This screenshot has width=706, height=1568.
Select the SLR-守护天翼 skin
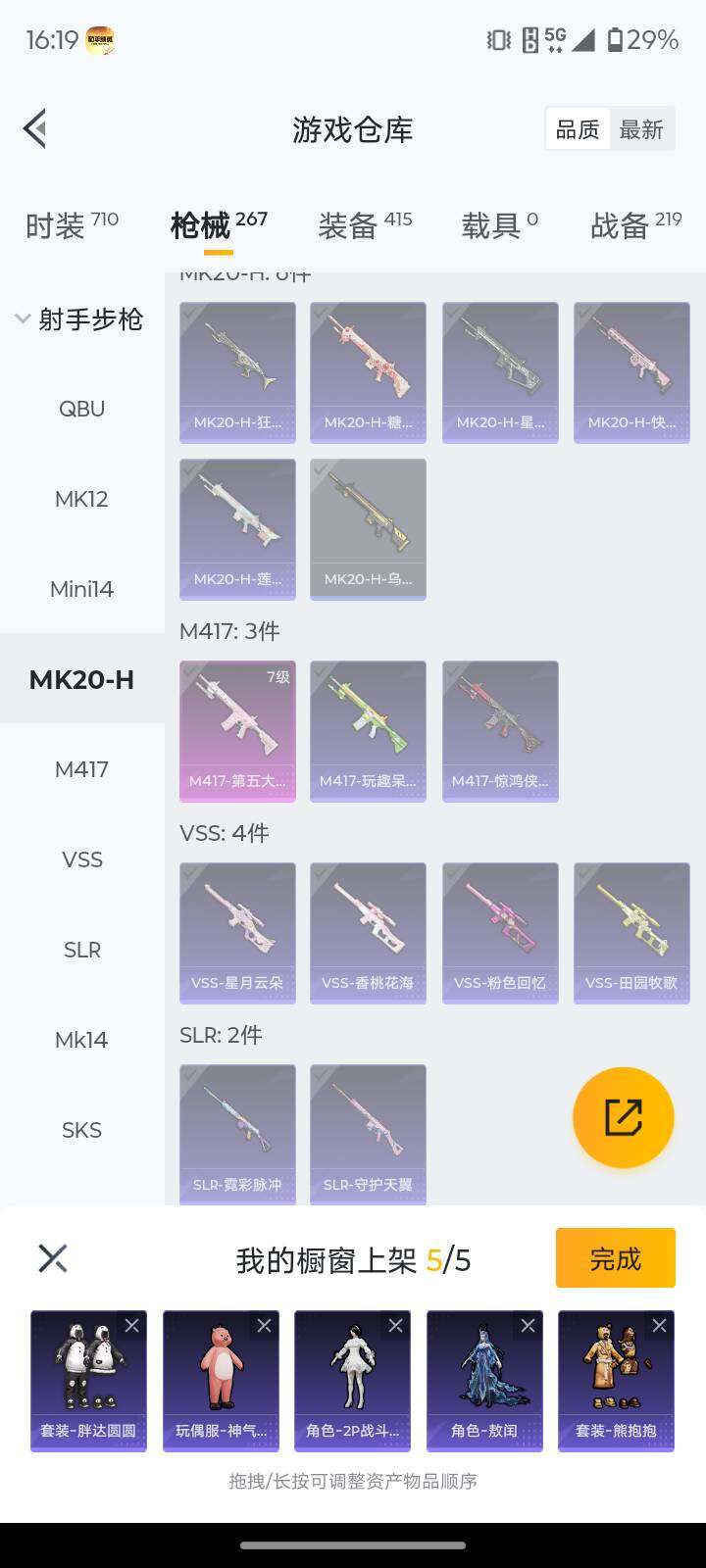pyautogui.click(x=368, y=1134)
